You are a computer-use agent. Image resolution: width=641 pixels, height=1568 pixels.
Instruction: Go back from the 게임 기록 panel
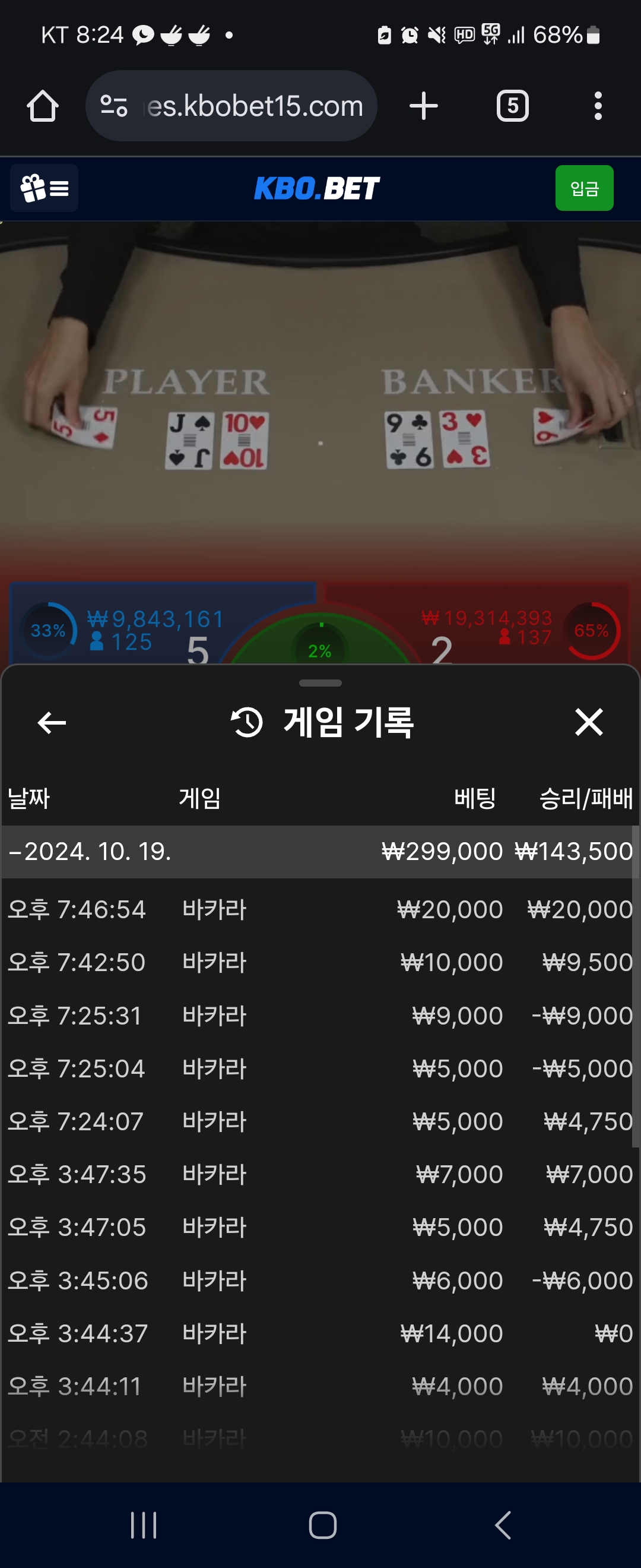coord(52,722)
